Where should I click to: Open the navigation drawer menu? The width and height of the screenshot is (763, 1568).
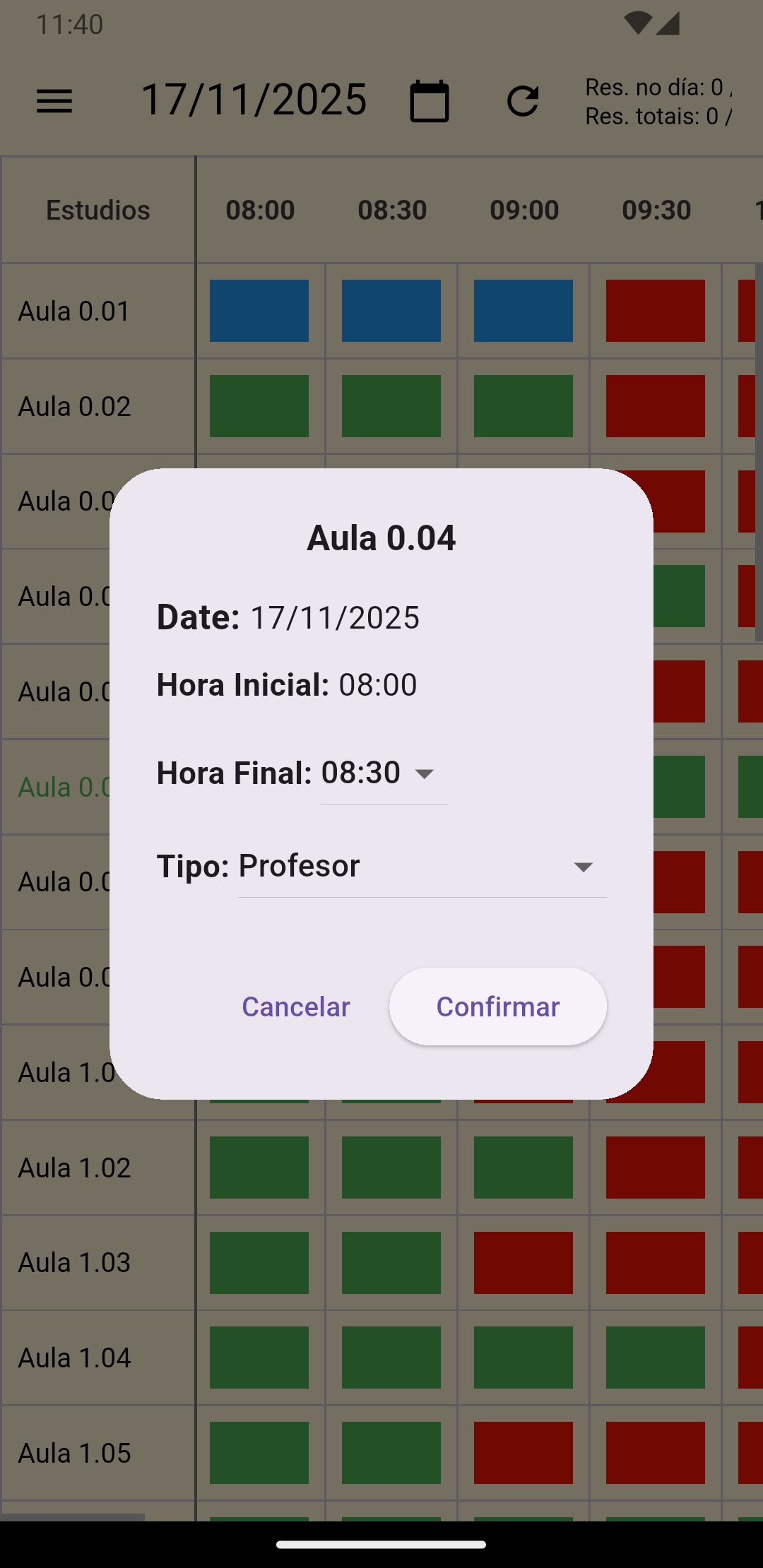point(54,101)
